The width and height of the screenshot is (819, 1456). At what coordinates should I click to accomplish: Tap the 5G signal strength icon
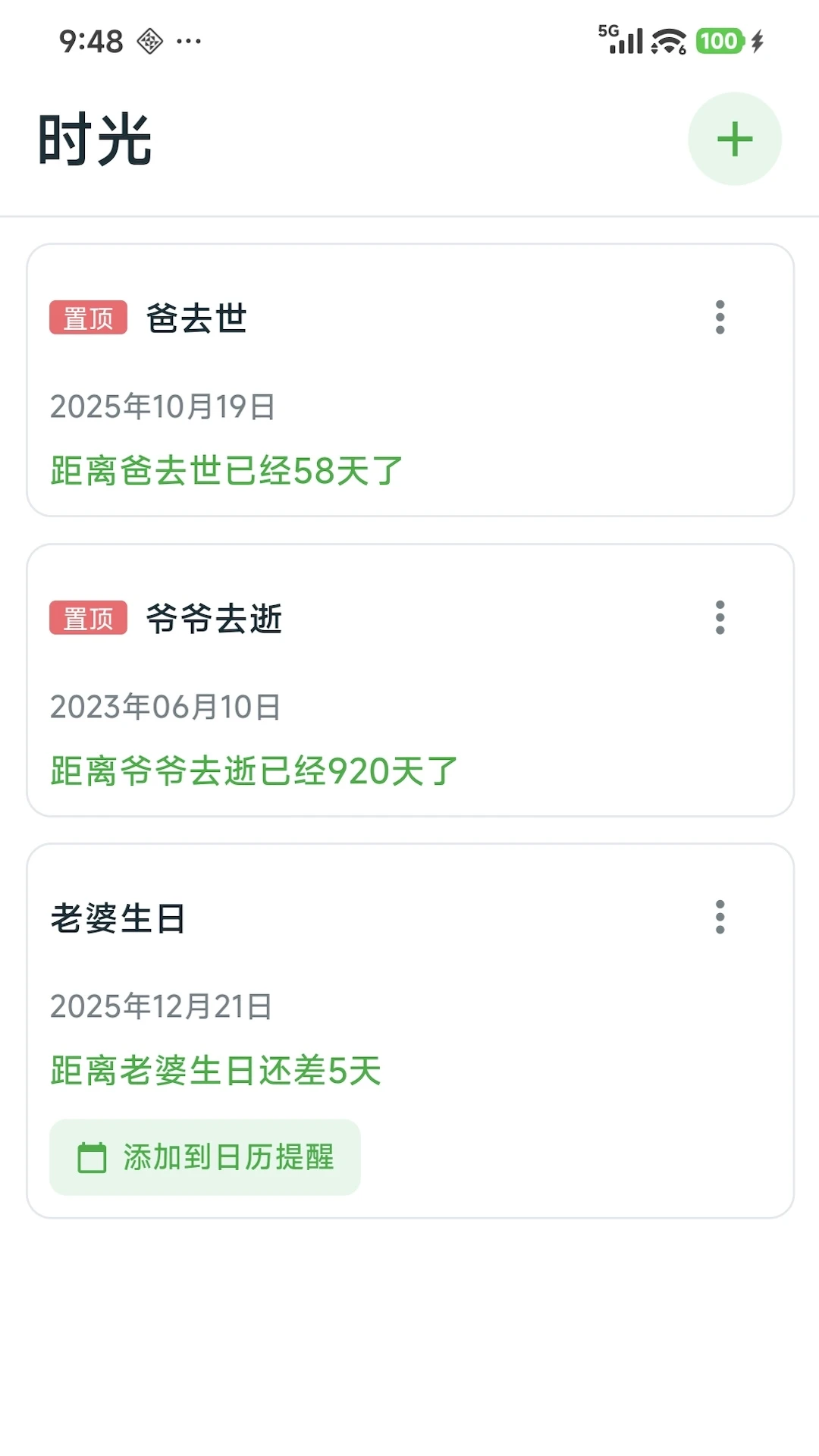pyautogui.click(x=622, y=39)
